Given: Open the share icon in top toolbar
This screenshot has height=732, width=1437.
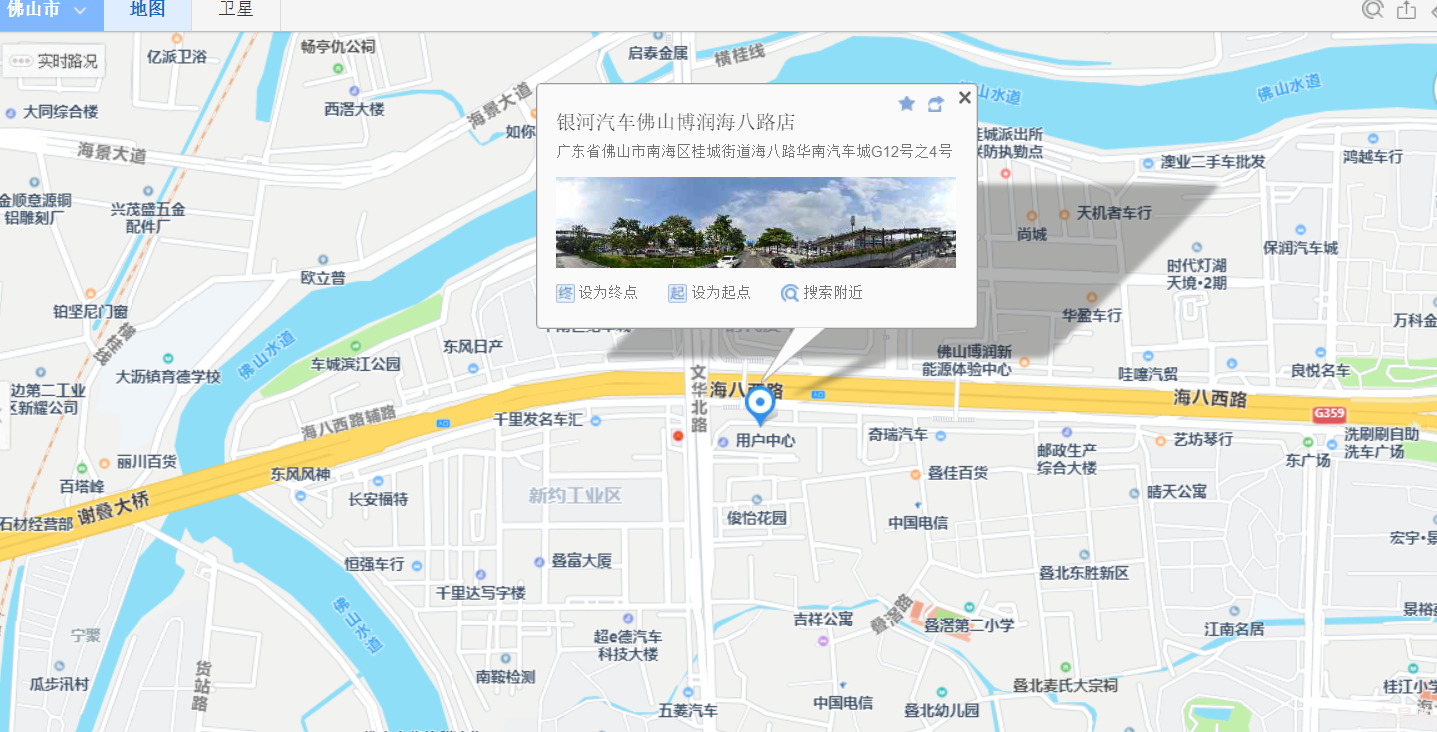Looking at the screenshot, I should (1406, 10).
